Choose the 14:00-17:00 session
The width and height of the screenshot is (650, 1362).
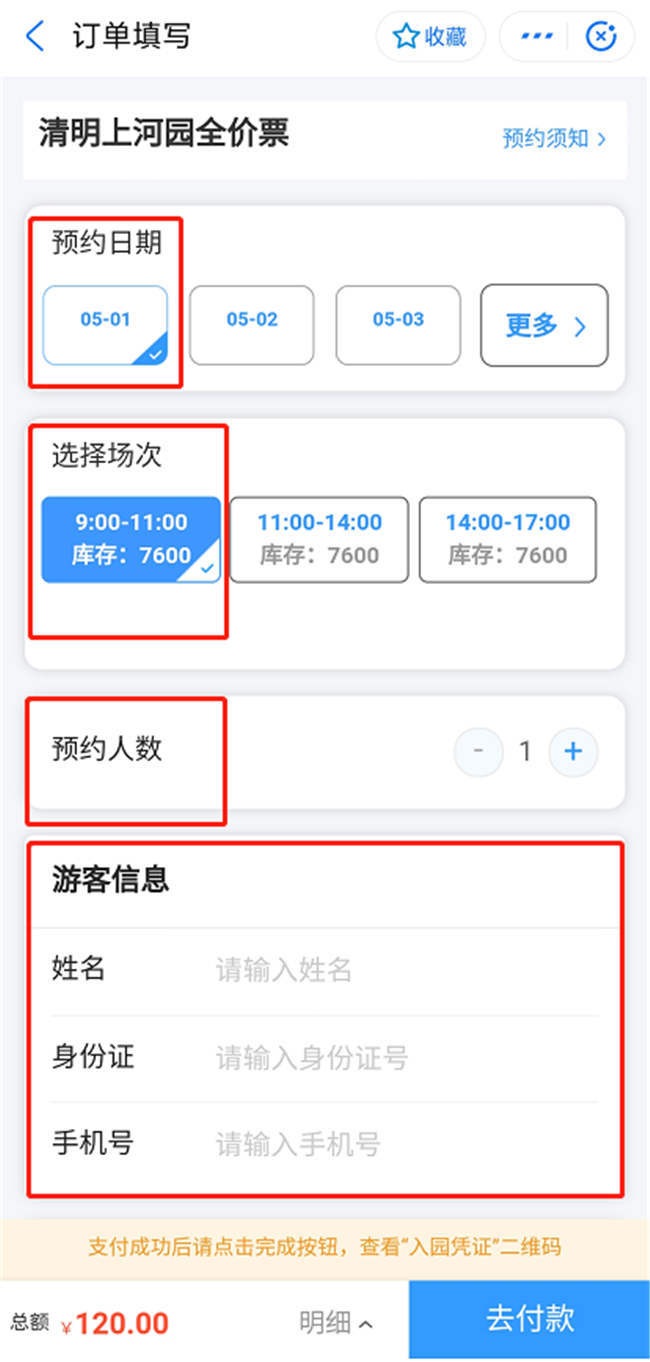(507, 539)
